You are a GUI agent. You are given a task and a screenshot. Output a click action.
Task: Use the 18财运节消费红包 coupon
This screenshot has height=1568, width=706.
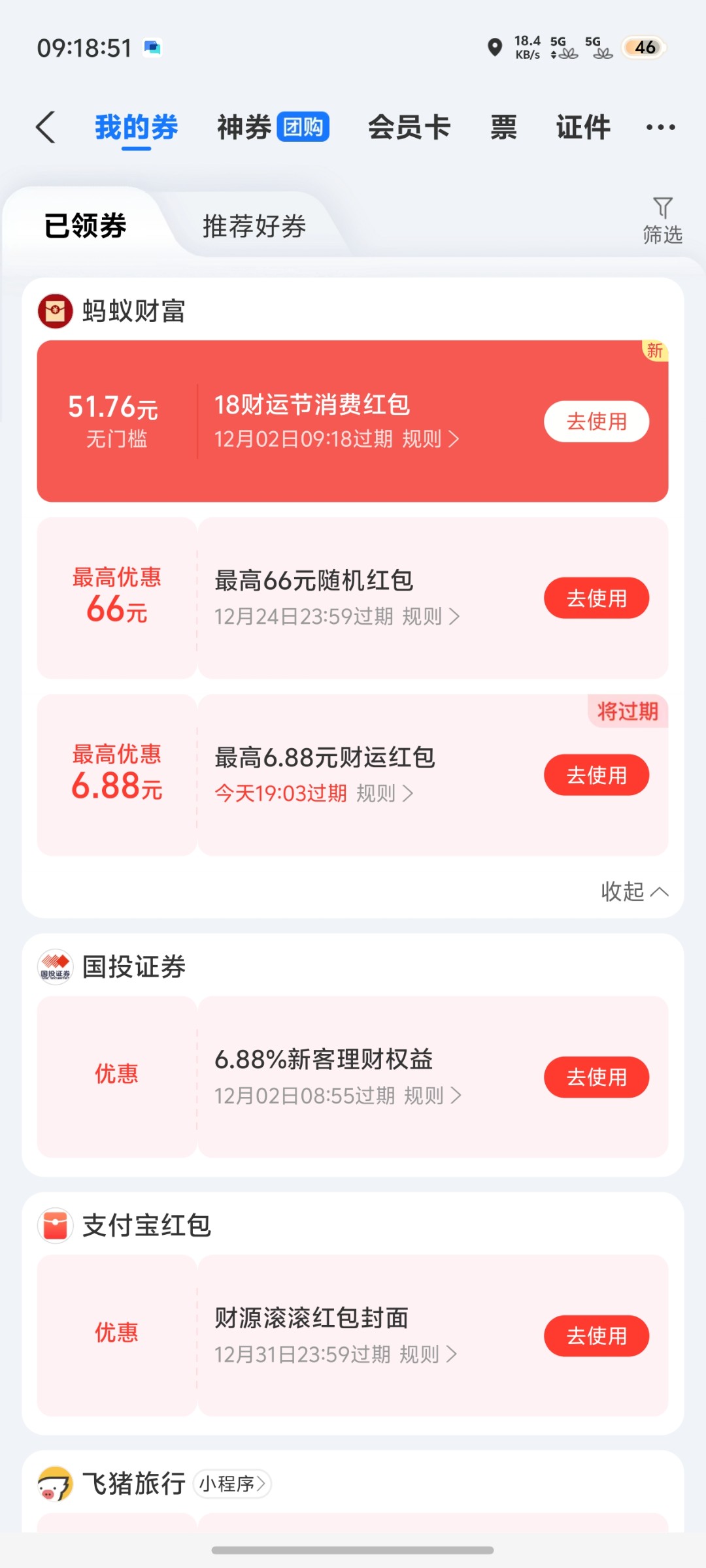596,421
